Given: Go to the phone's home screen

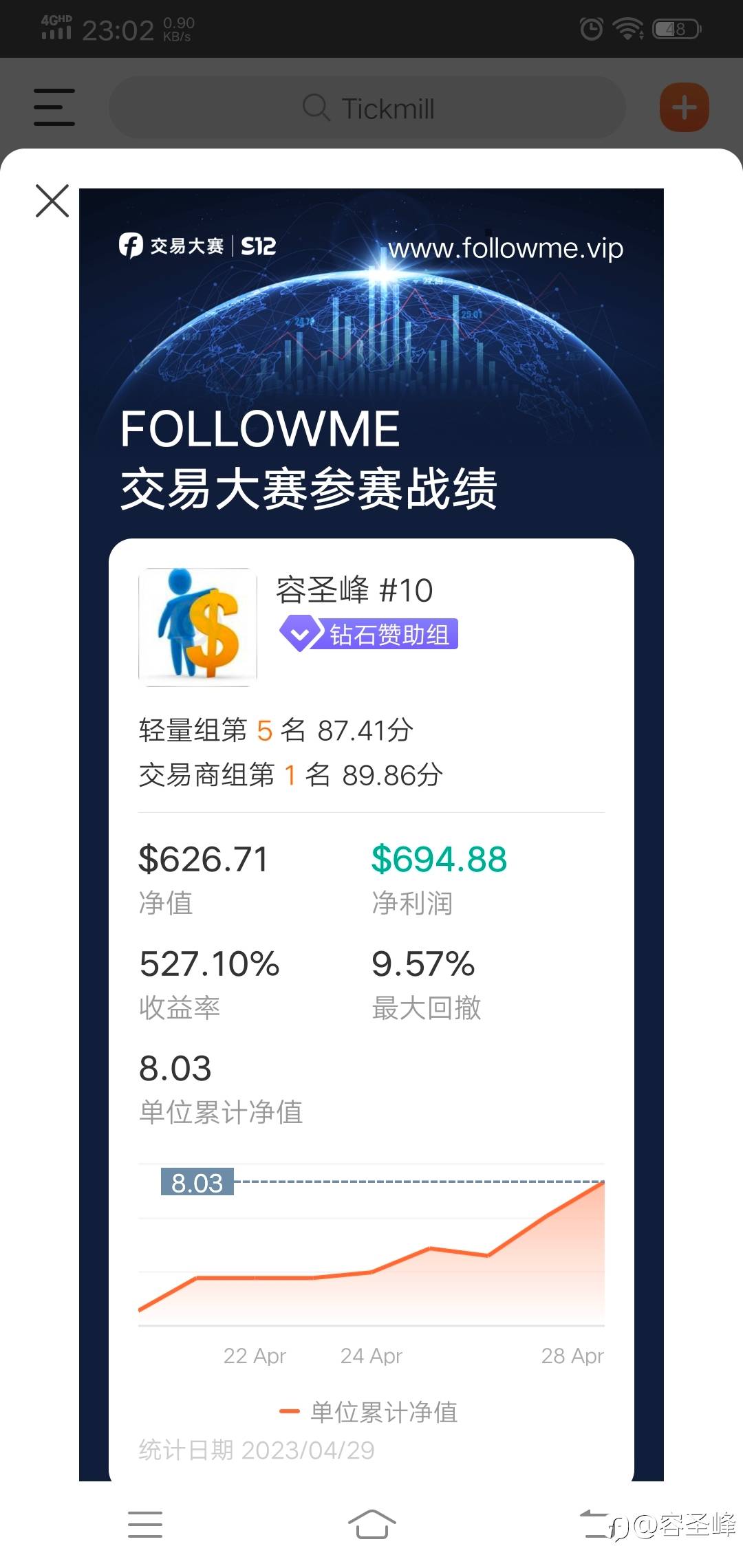Looking at the screenshot, I should pyautogui.click(x=371, y=1524).
